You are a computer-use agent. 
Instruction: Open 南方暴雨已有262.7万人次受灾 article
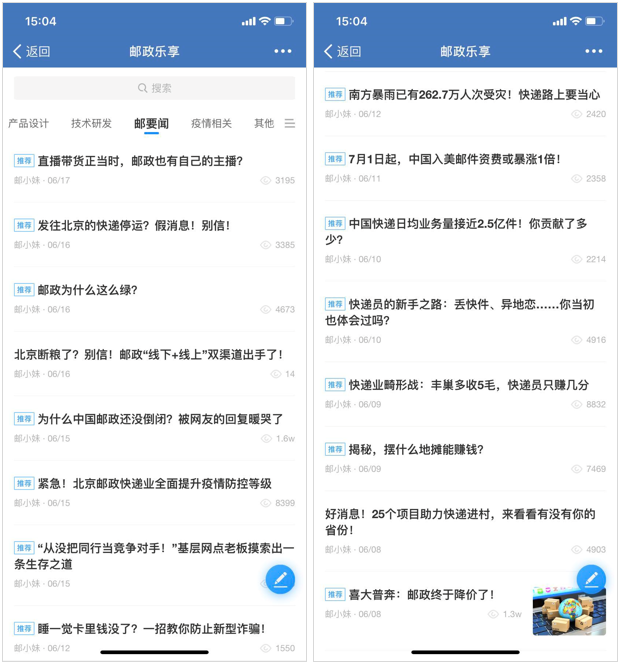click(474, 95)
